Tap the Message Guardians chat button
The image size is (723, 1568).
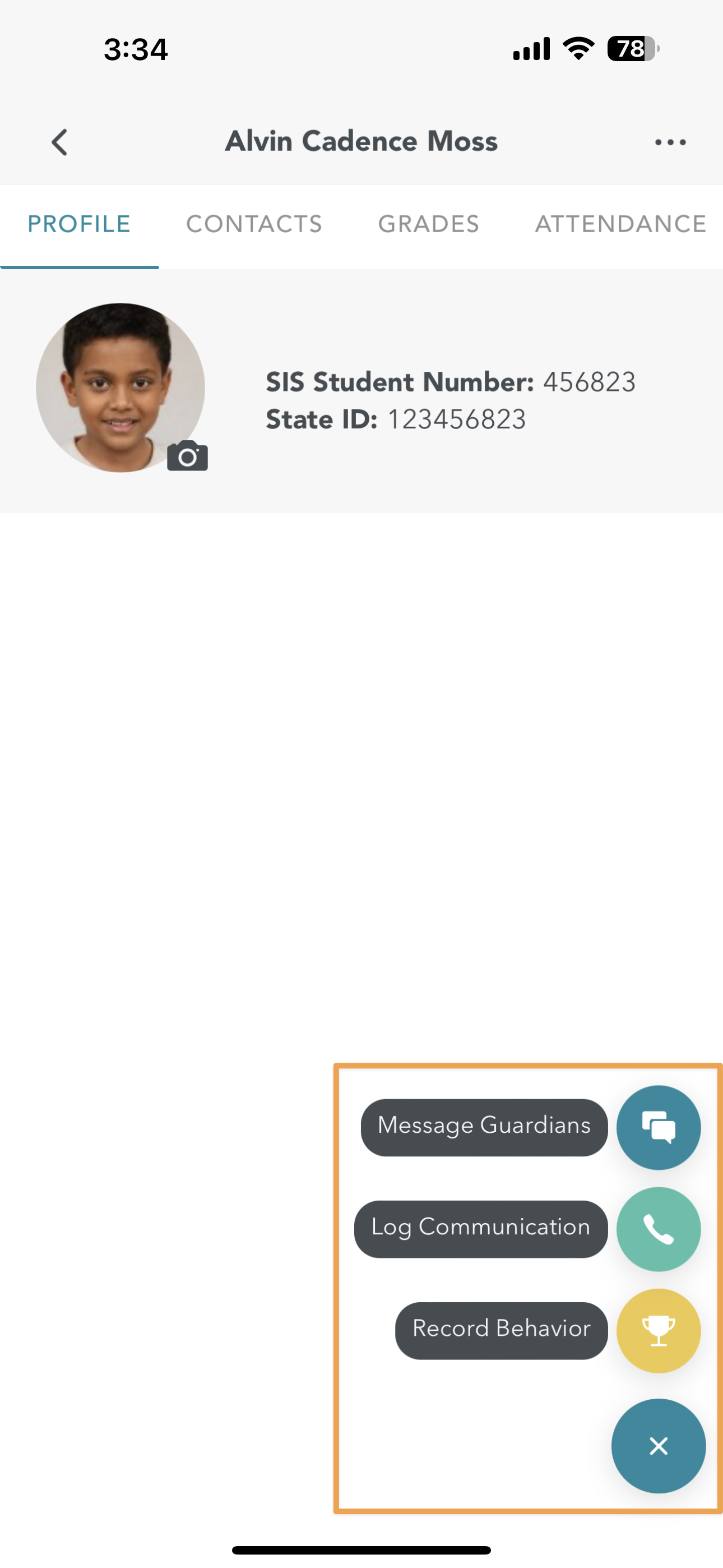tap(658, 1127)
